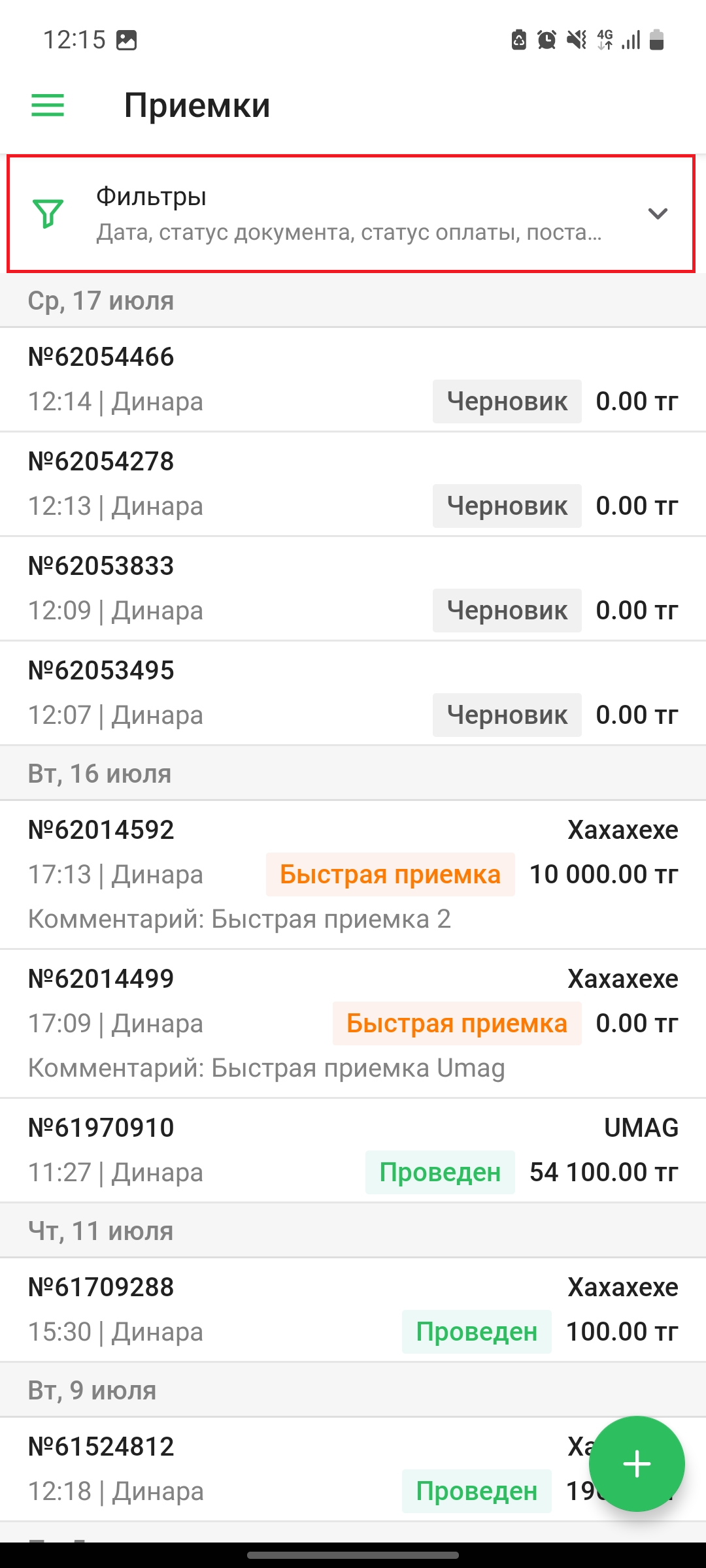Open receipt №62054466
The height and width of the screenshot is (1568, 706).
point(353,379)
